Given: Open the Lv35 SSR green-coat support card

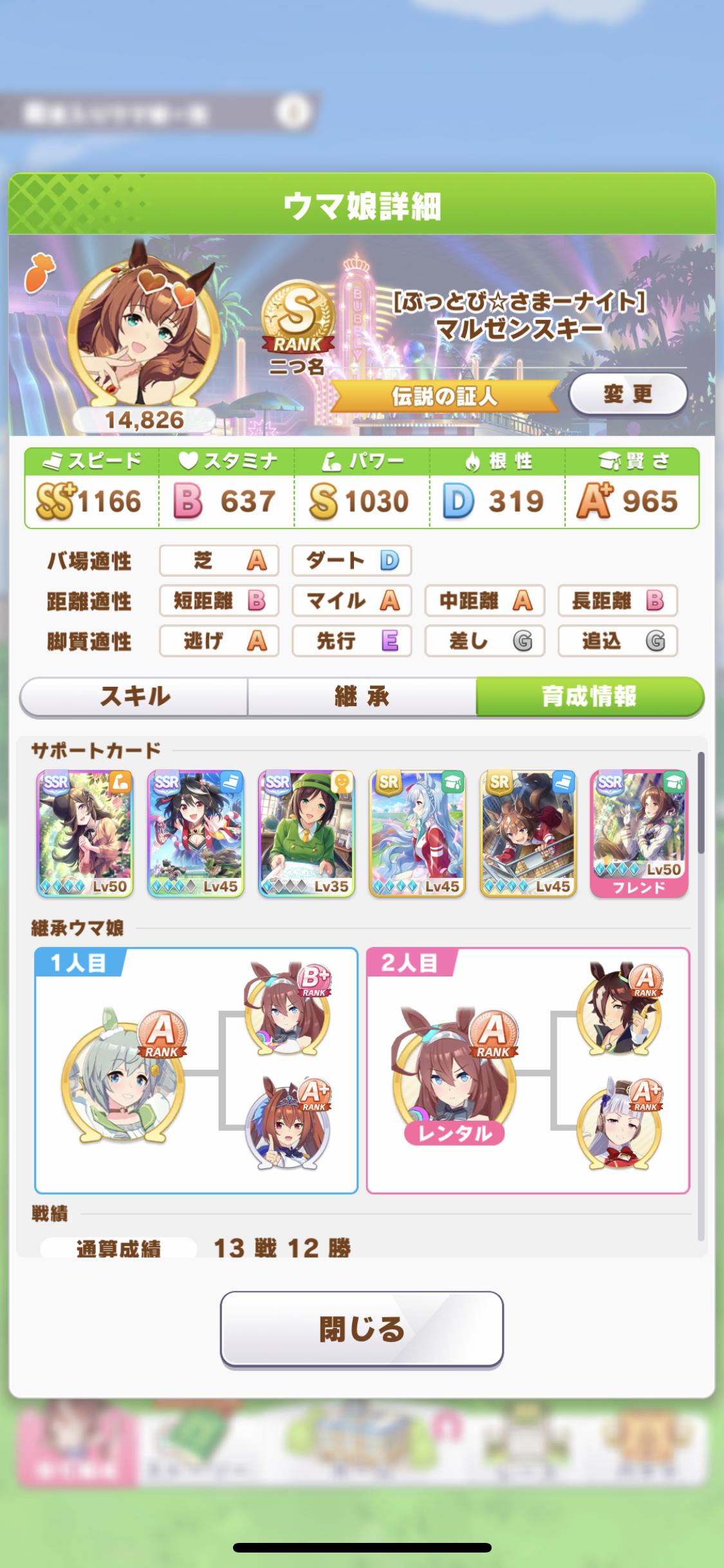Looking at the screenshot, I should tap(306, 833).
